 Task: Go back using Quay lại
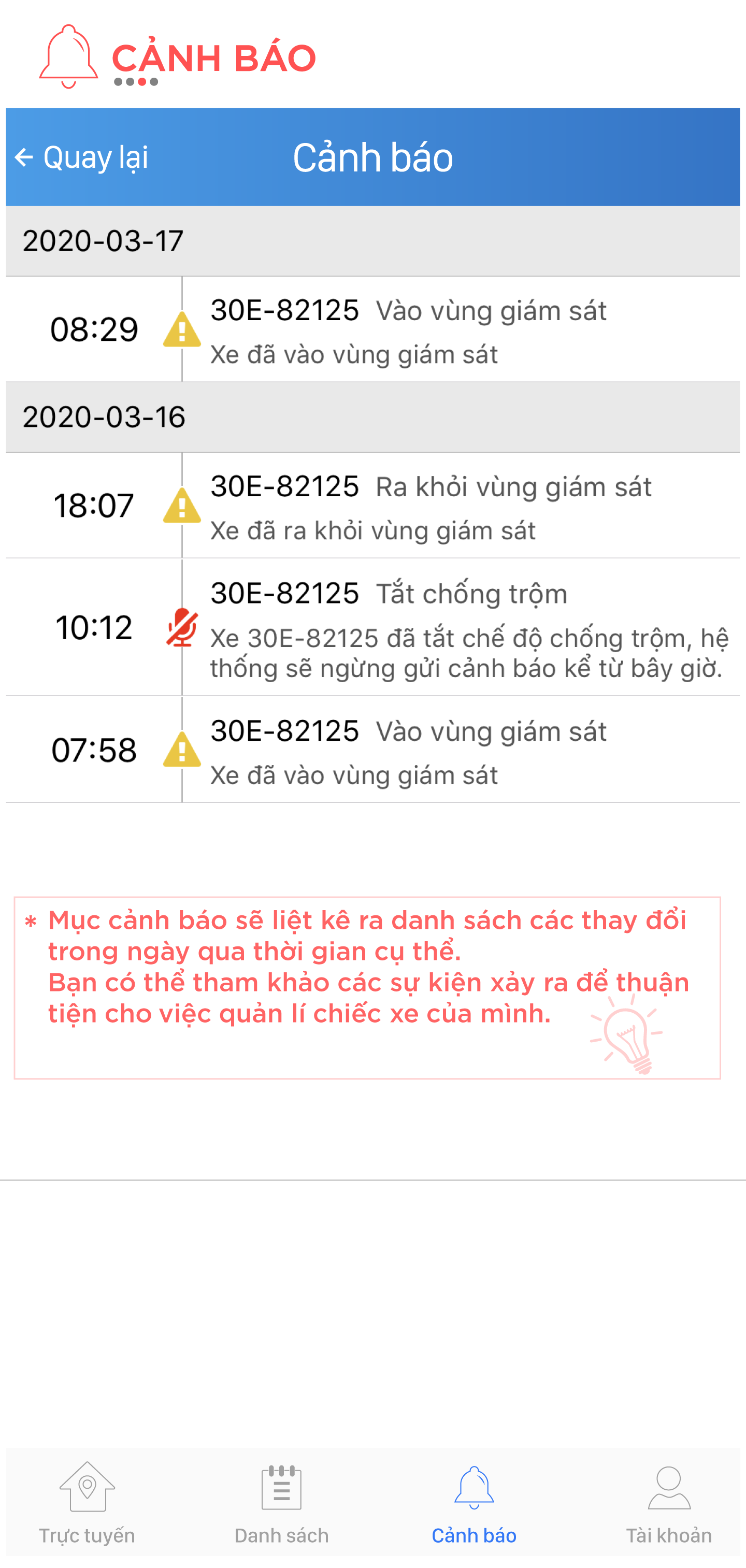pos(82,157)
